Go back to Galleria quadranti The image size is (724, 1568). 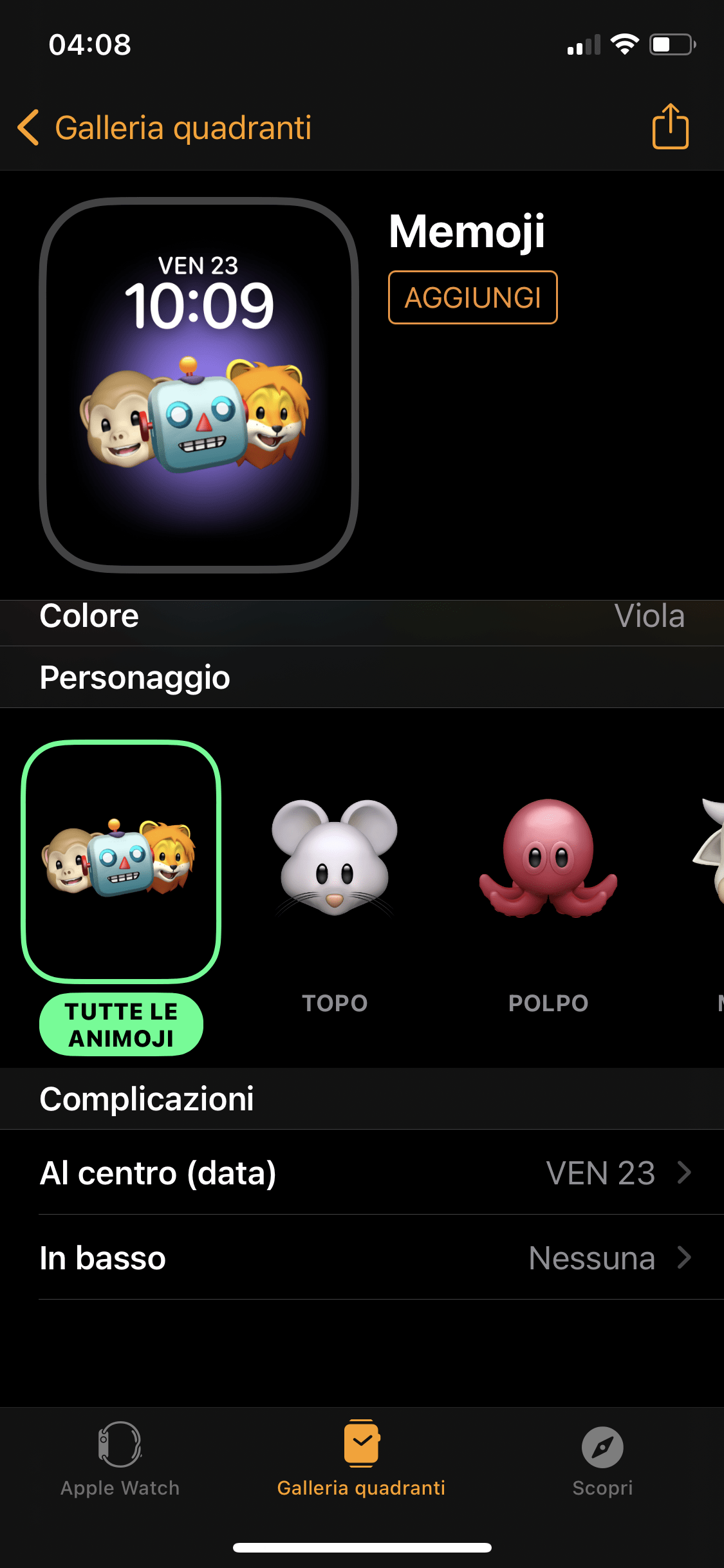pyautogui.click(x=165, y=127)
